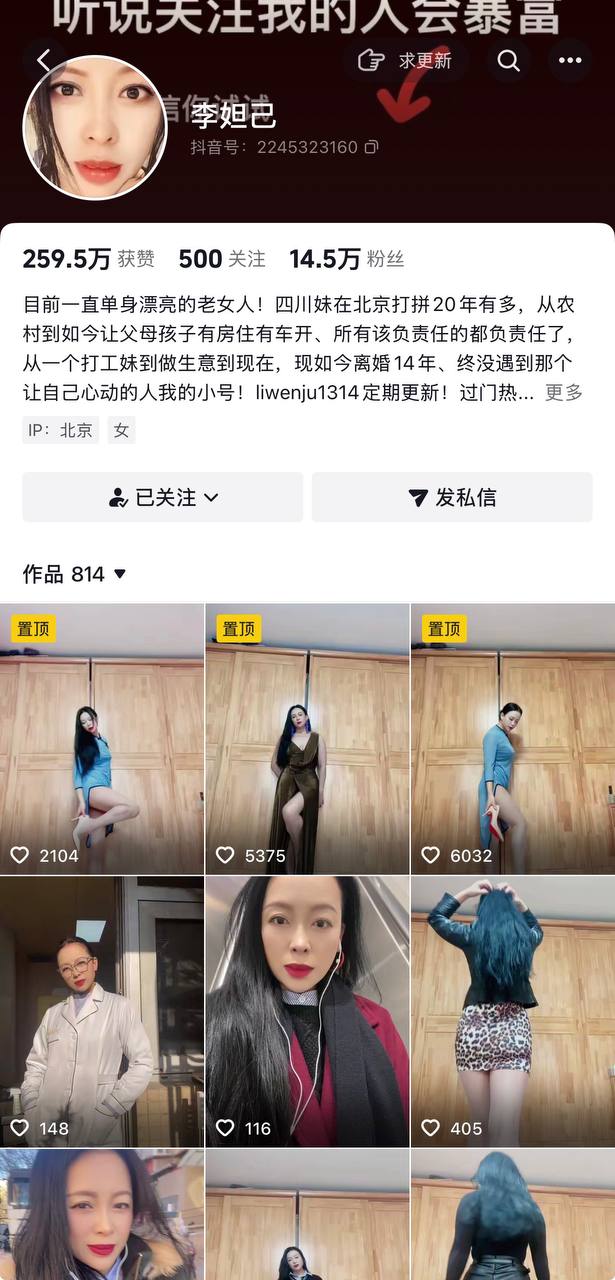This screenshot has width=615, height=1280.
Task: Open search on this profile
Action: point(509,60)
